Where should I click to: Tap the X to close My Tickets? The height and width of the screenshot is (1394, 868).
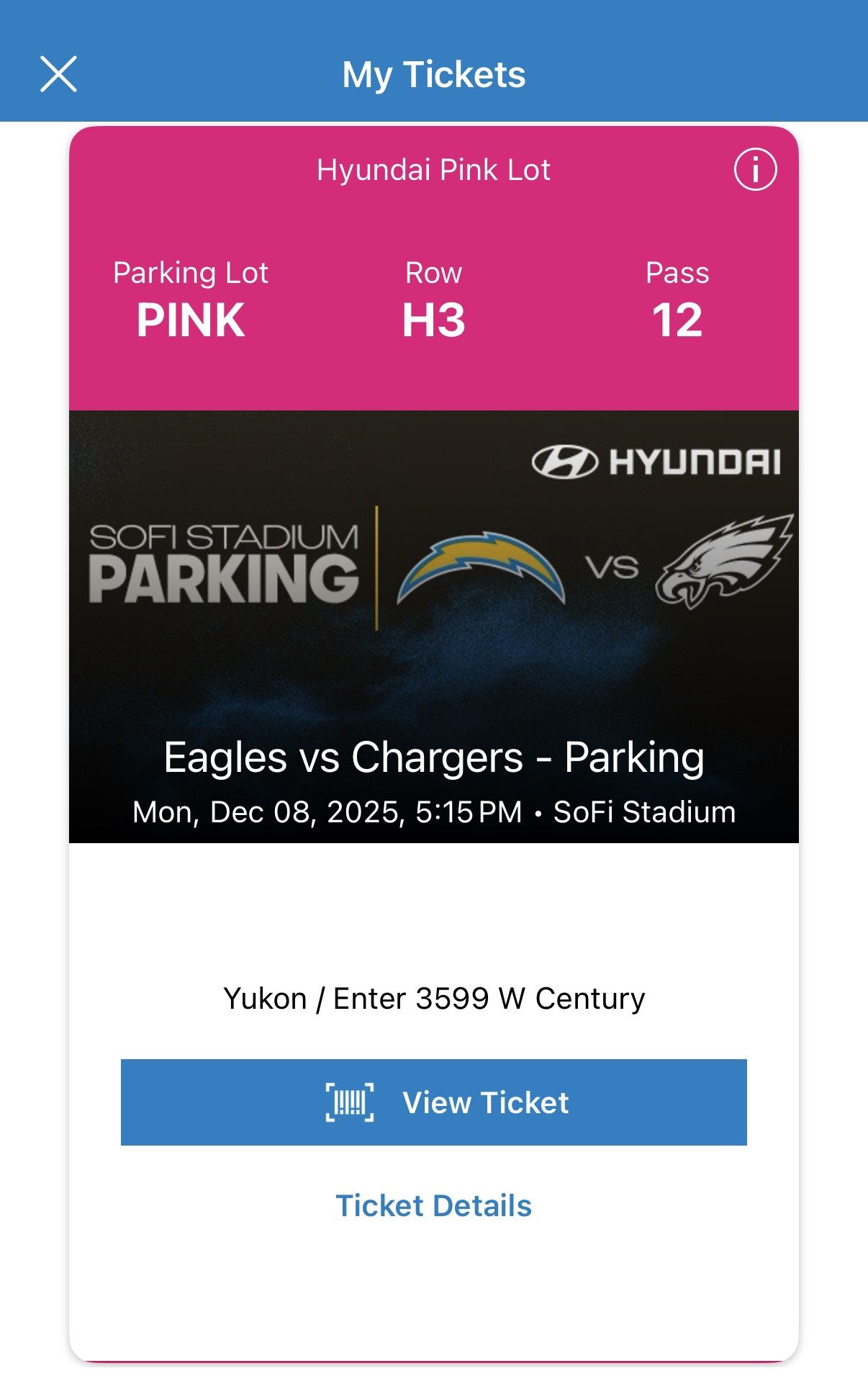pos(58,74)
